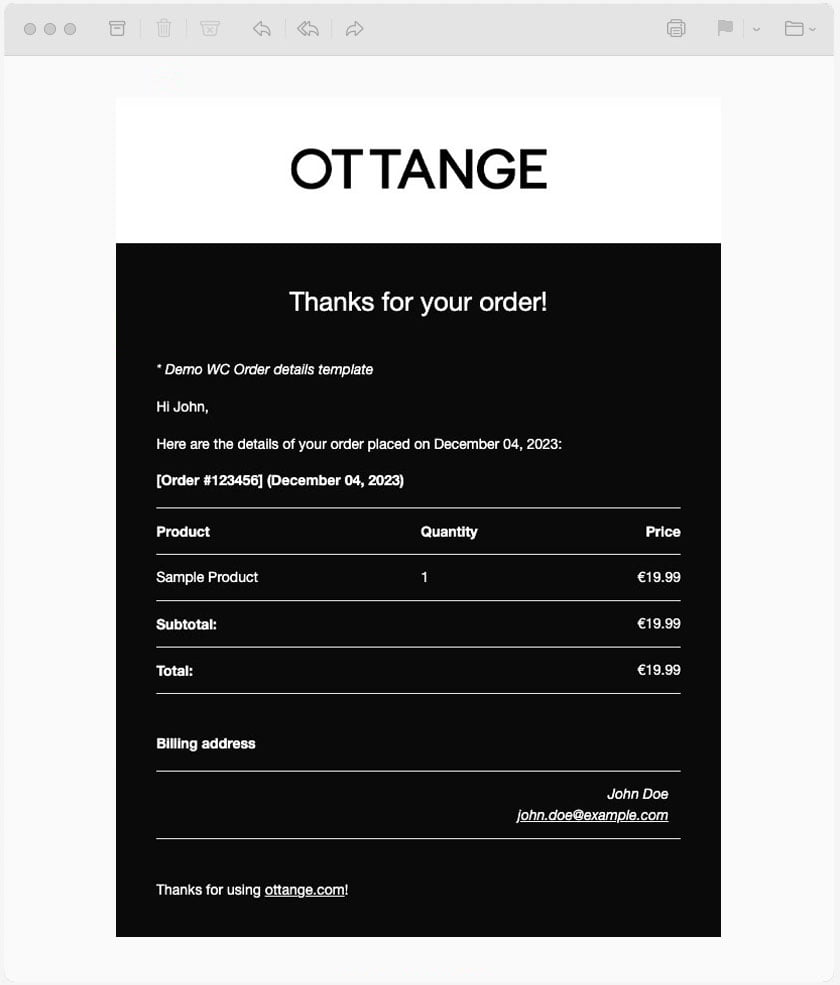This screenshot has width=840, height=985.
Task: Delete the email with the trash icon
Action: 164,29
